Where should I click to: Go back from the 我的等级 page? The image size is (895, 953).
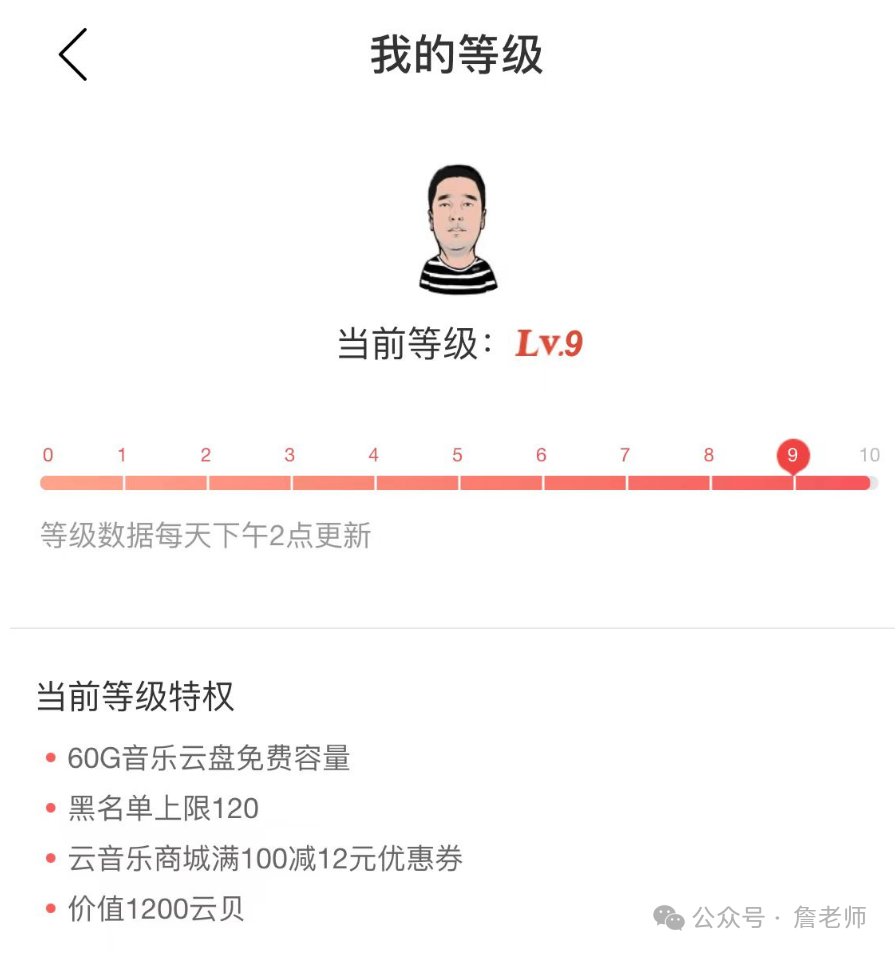(73, 55)
